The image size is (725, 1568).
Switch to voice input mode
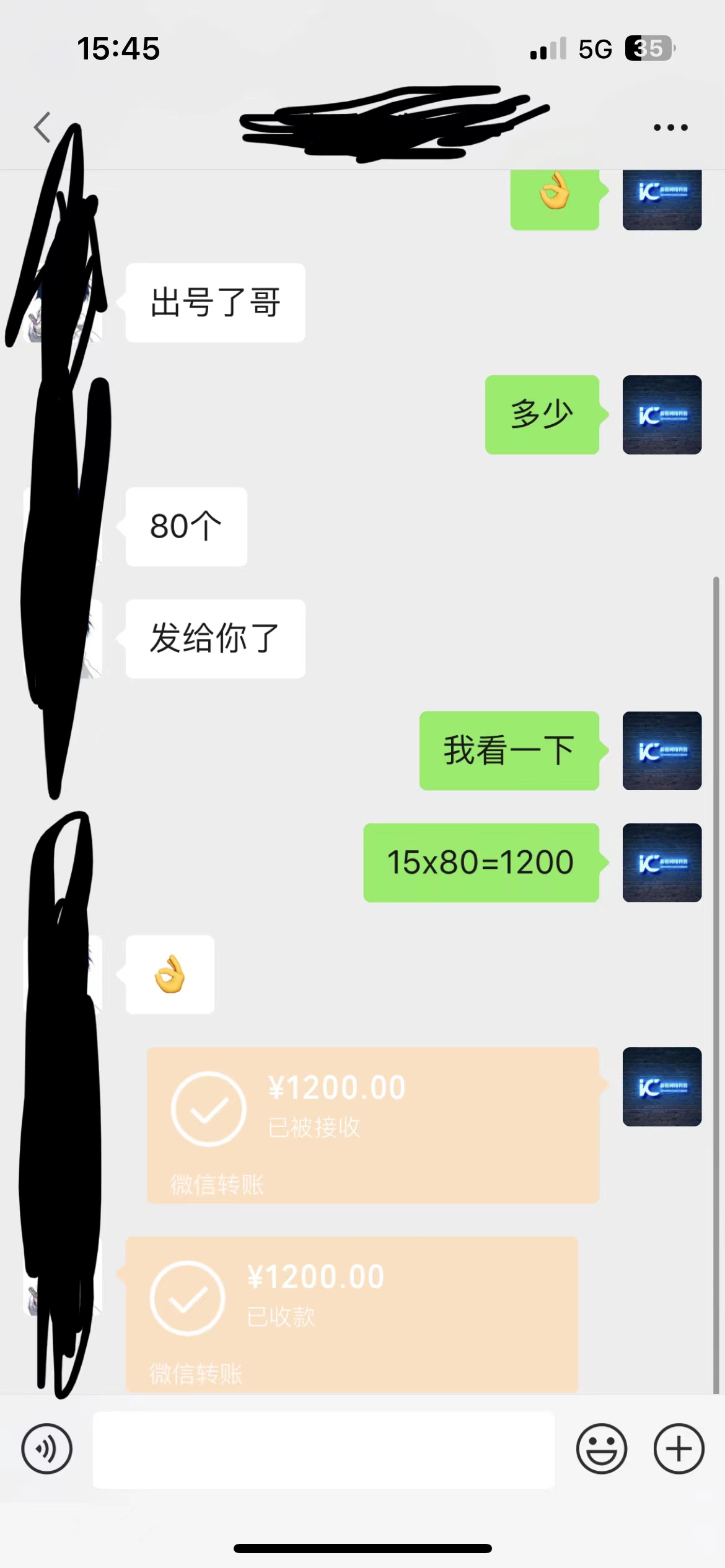46,1449
